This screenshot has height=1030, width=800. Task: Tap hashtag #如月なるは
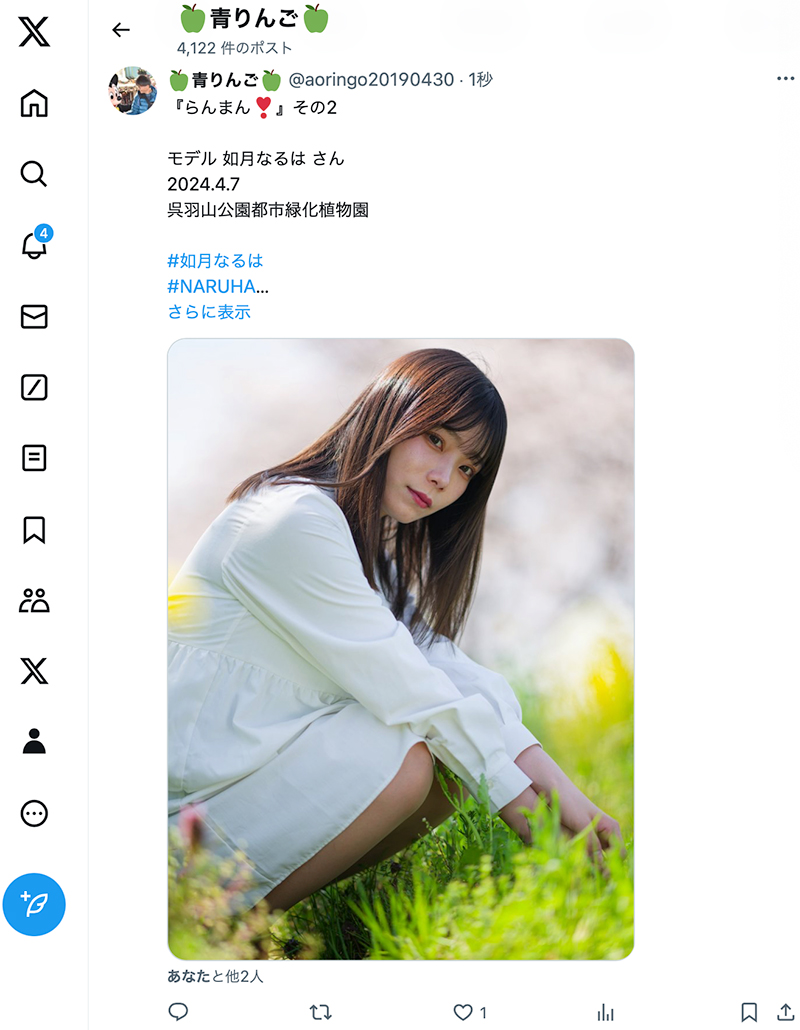click(x=215, y=261)
